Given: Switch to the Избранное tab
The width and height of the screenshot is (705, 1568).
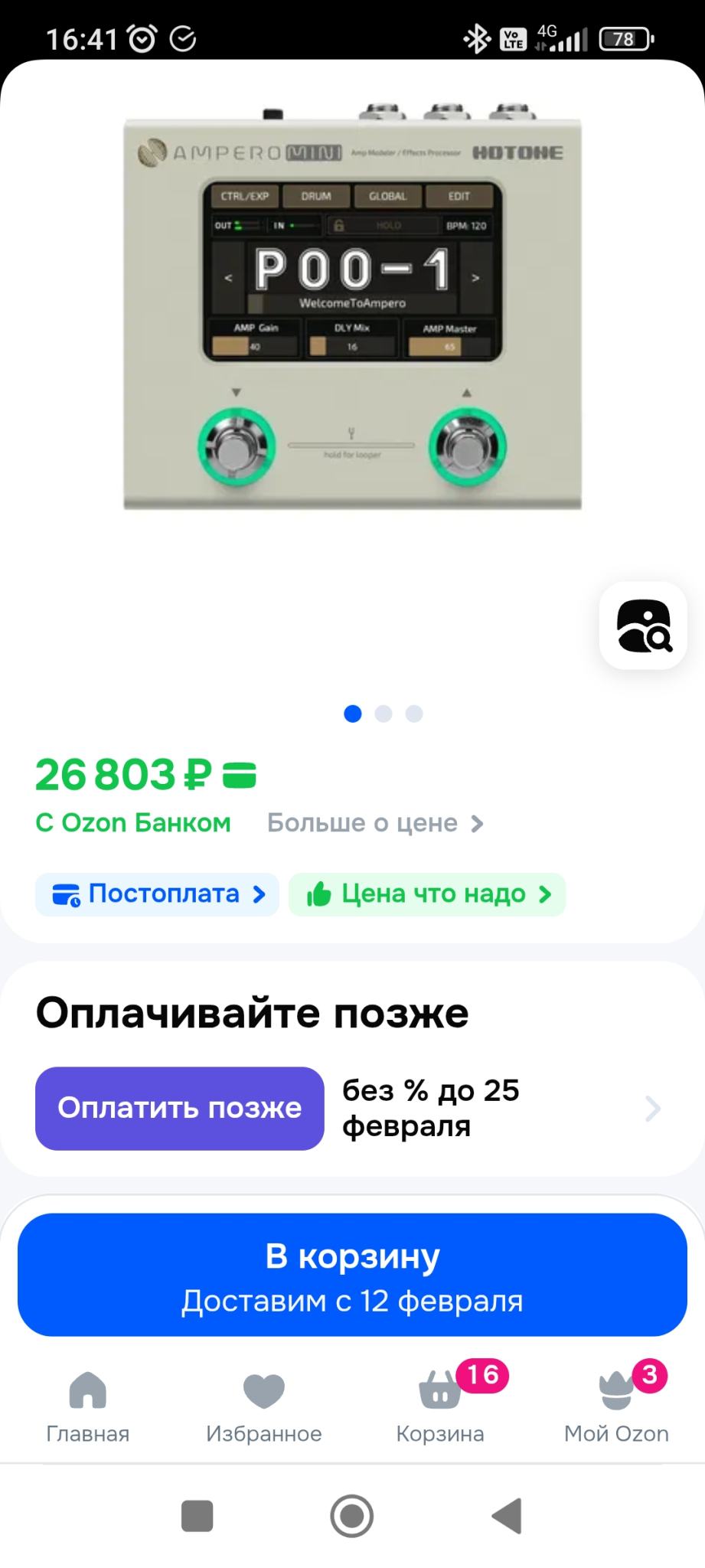Looking at the screenshot, I should (x=264, y=1406).
